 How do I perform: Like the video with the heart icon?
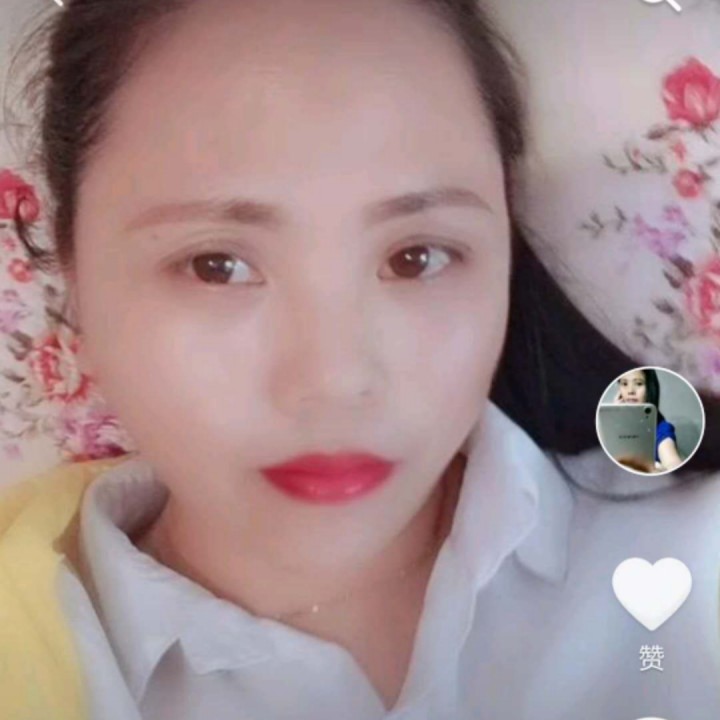(x=651, y=592)
